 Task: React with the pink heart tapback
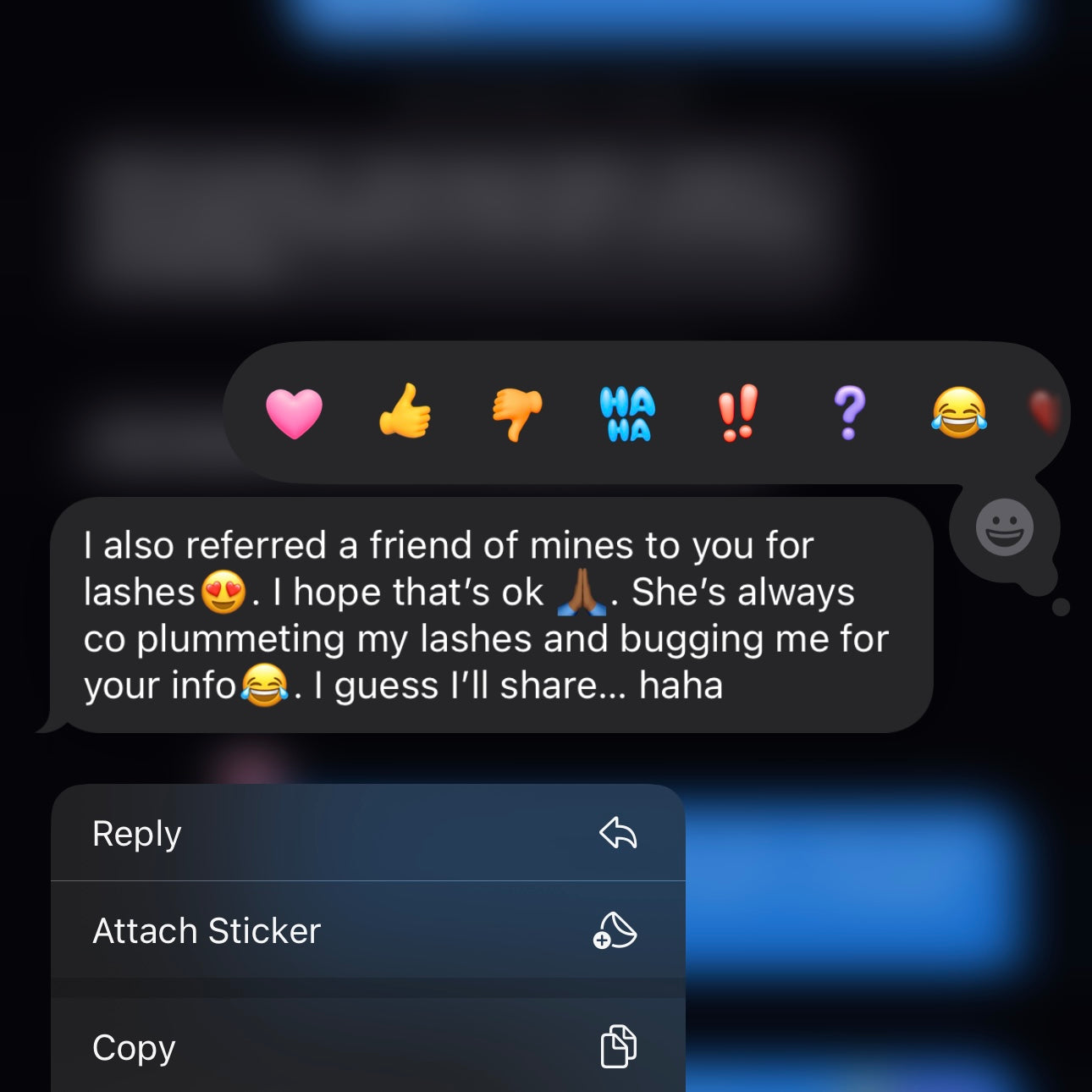point(294,413)
